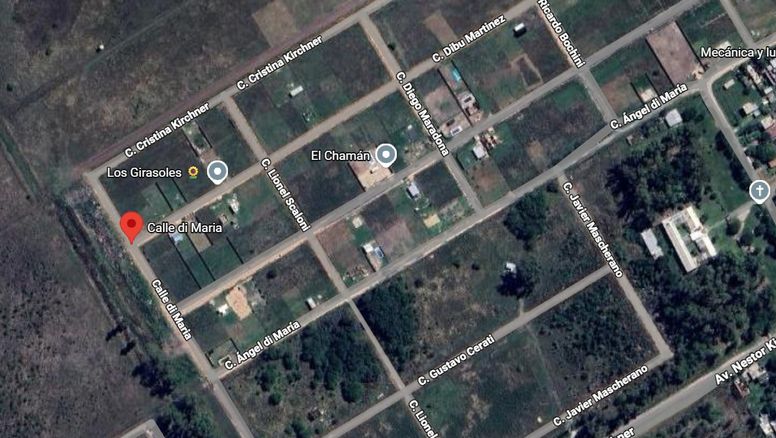
Task: Open the Los Girasoles place marker
Action: [x=217, y=172]
